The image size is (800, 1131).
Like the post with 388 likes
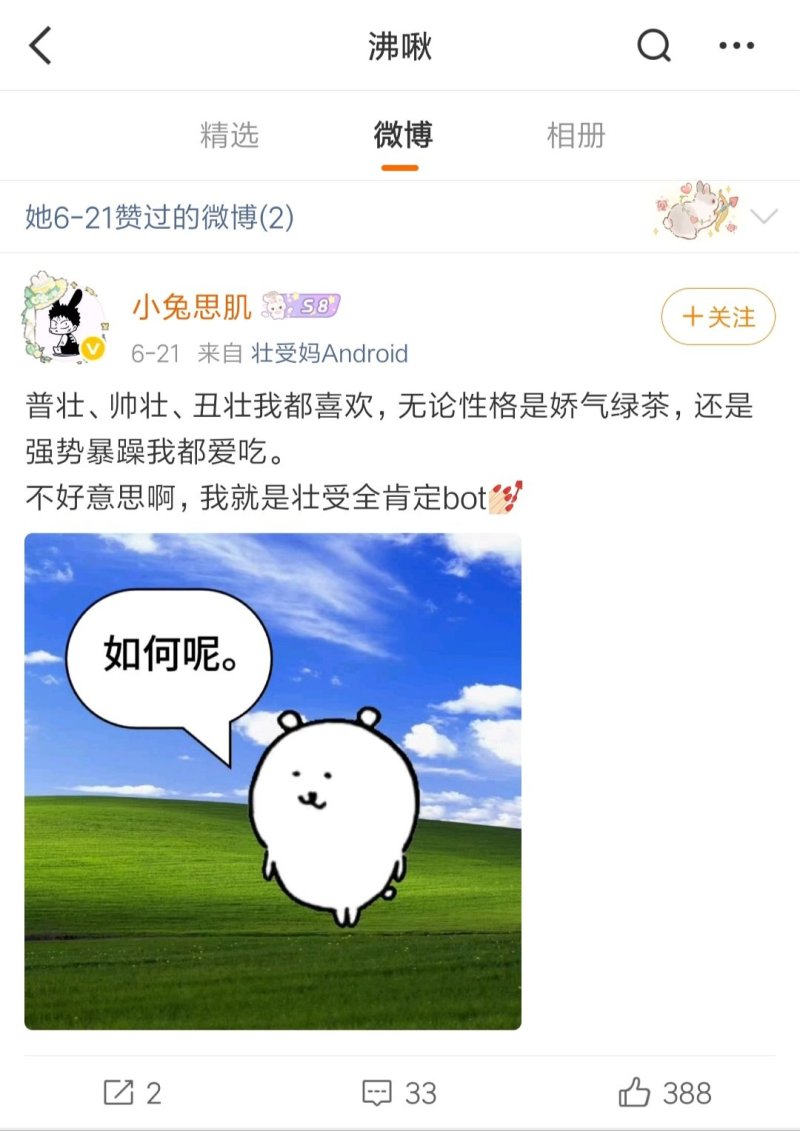[x=665, y=1093]
